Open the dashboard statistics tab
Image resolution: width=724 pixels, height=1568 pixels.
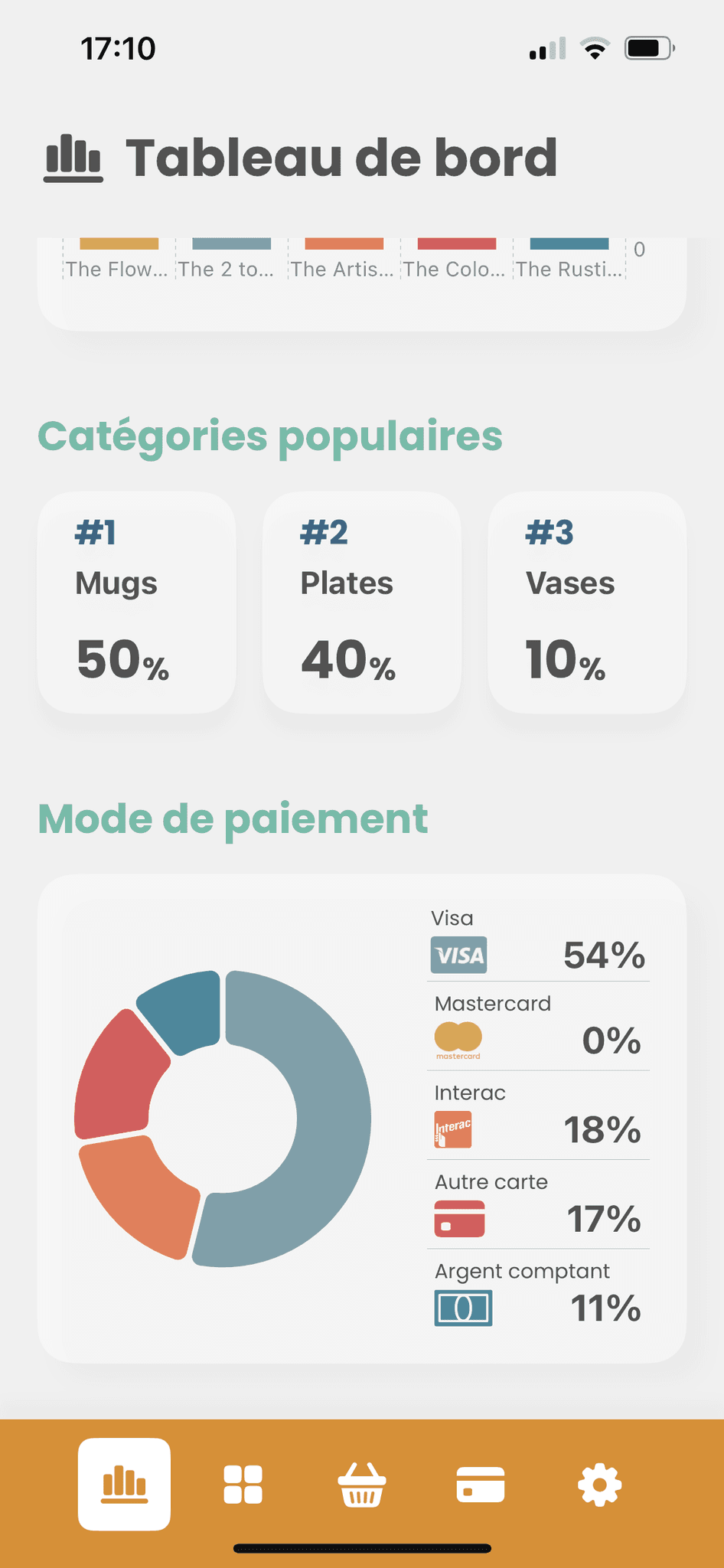124,1485
